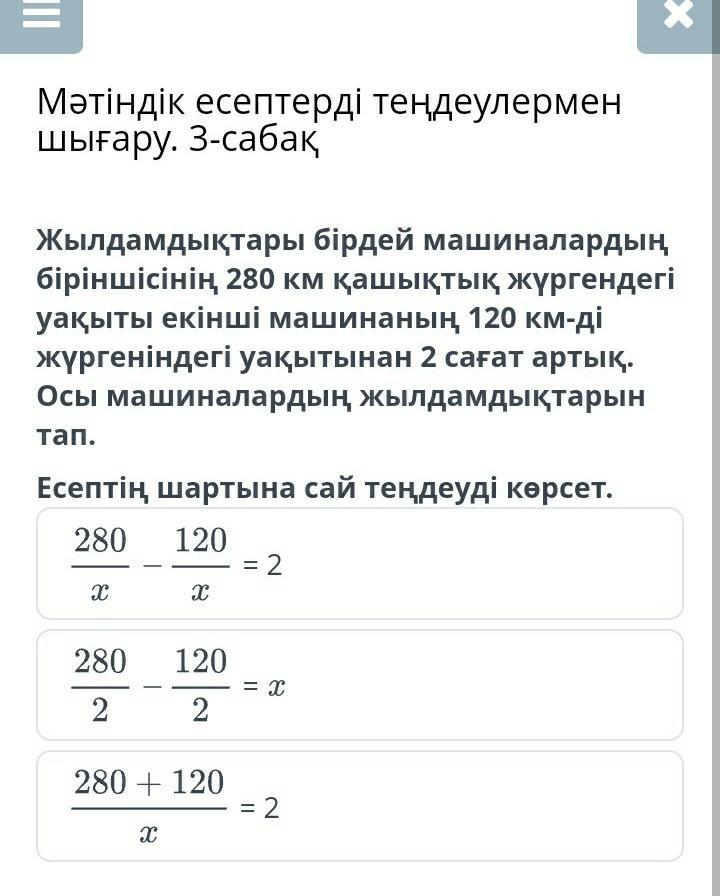The height and width of the screenshot is (896, 720).
Task: Choose the answer 280/2 − 120/2 = x
Action: click(x=360, y=686)
